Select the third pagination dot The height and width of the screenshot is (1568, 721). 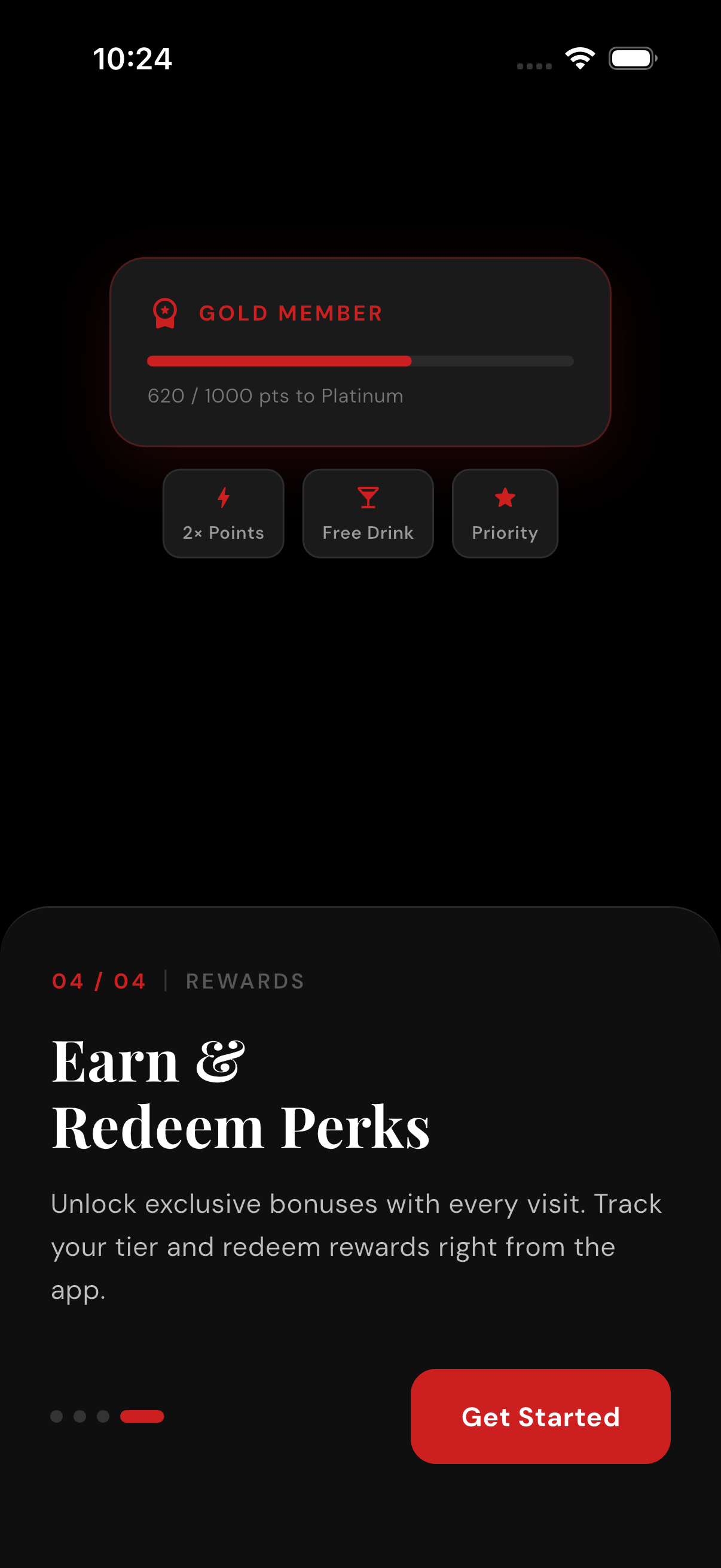pyautogui.click(x=103, y=1417)
